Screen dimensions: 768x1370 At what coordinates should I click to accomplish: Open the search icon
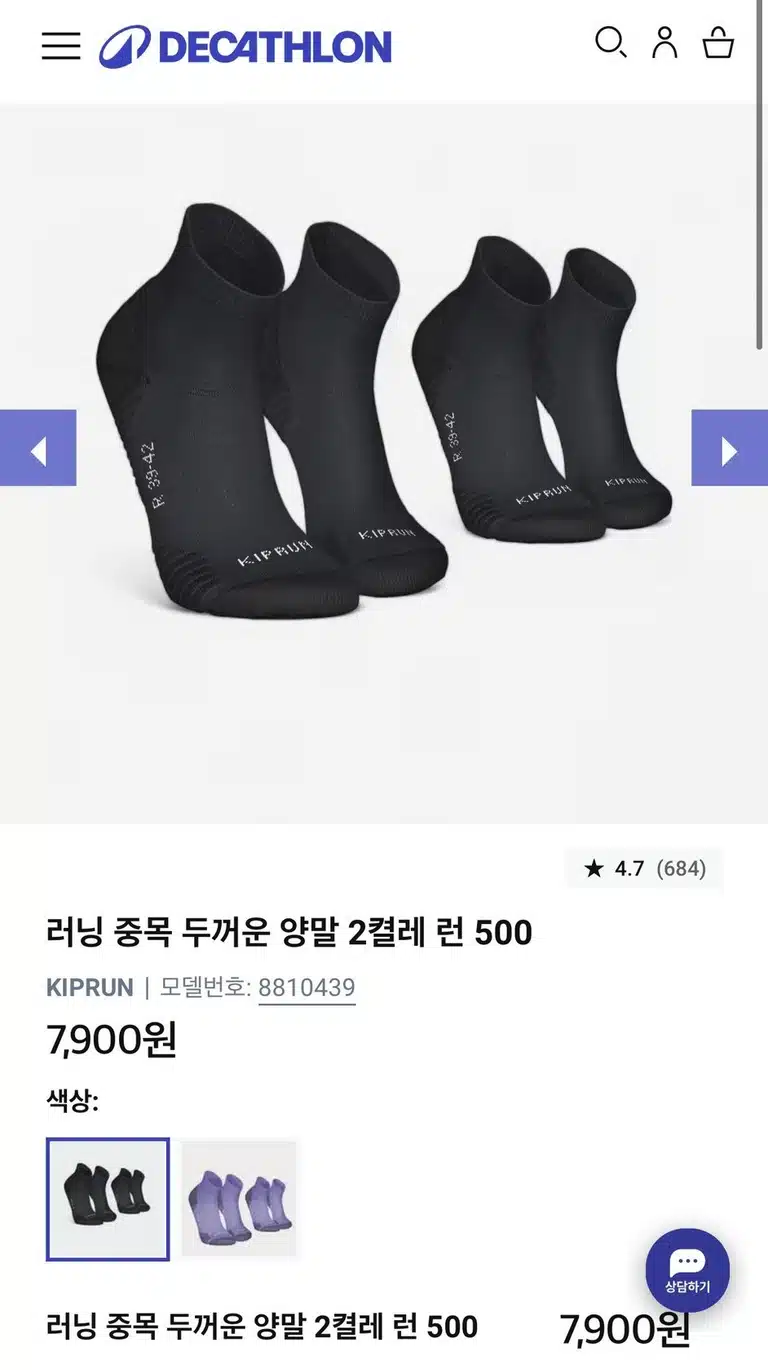(x=610, y=43)
